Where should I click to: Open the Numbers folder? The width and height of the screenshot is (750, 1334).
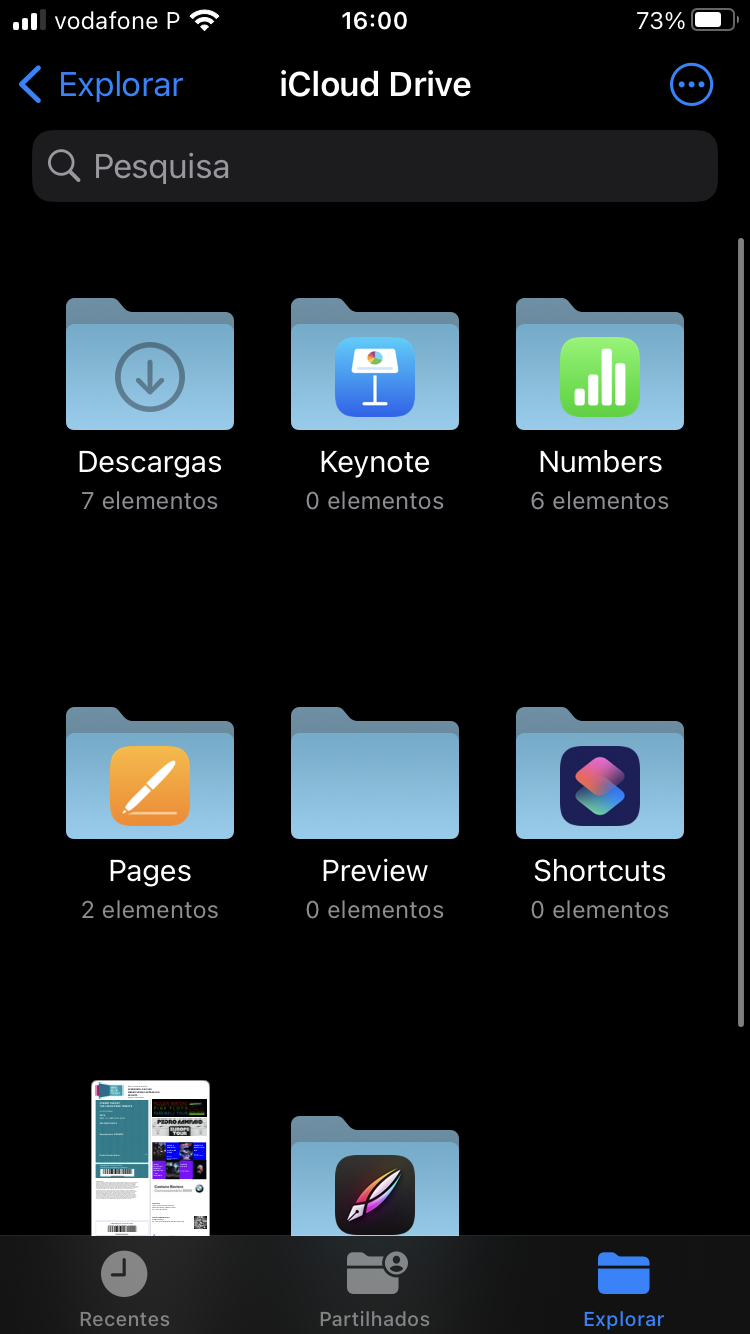click(600, 366)
